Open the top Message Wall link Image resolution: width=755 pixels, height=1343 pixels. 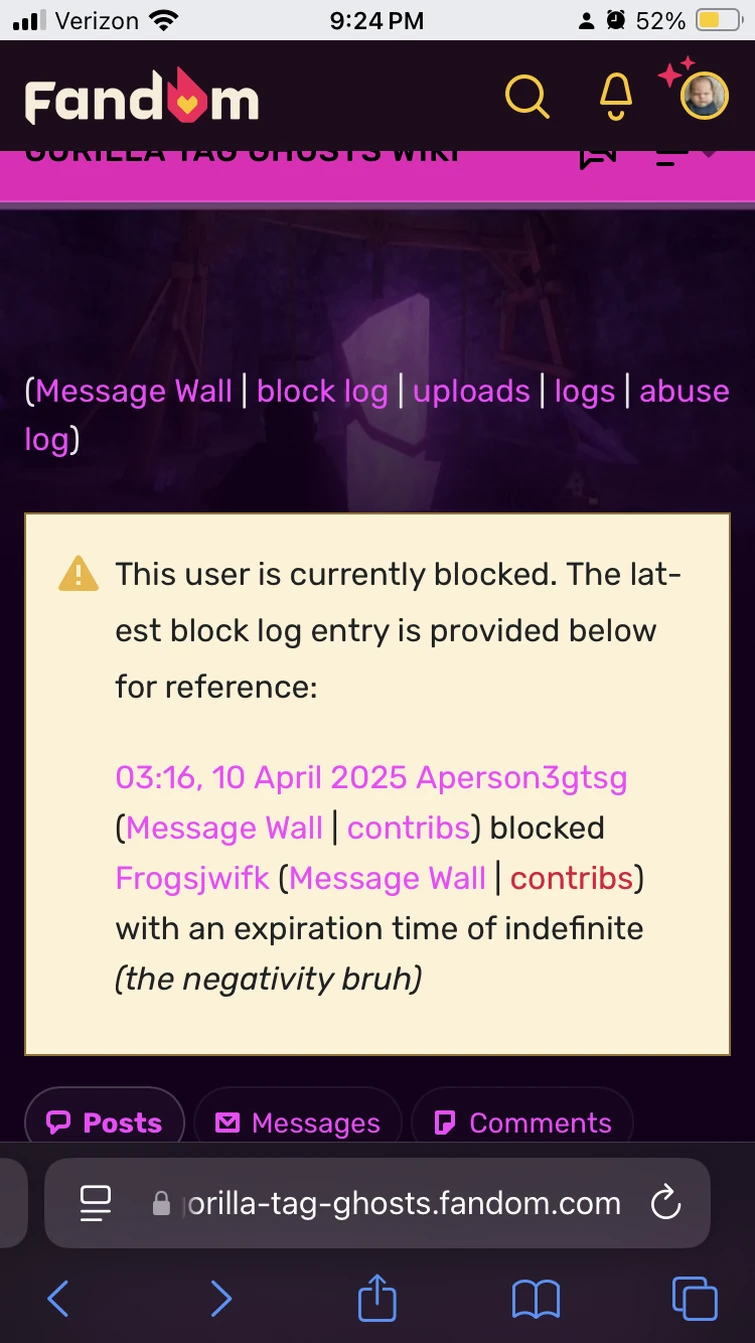134,391
